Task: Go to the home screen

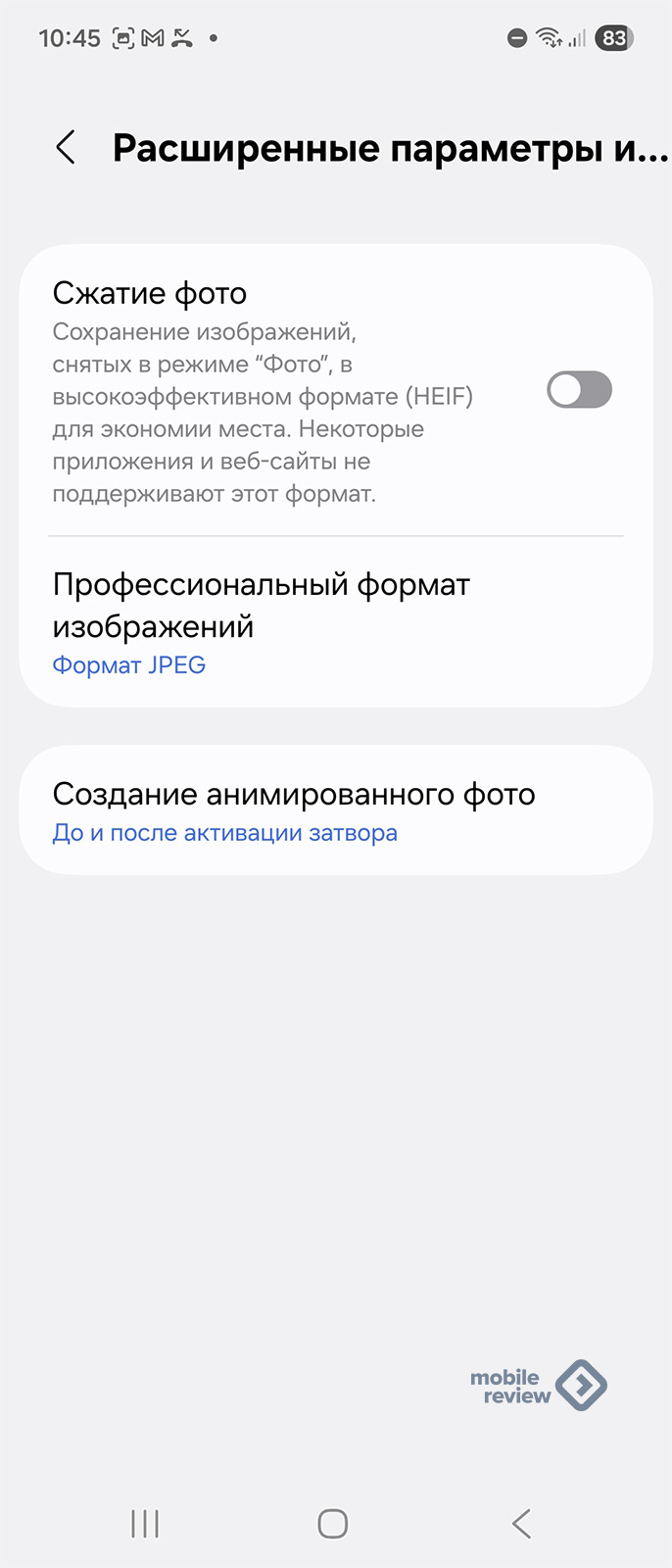Action: [333, 1523]
